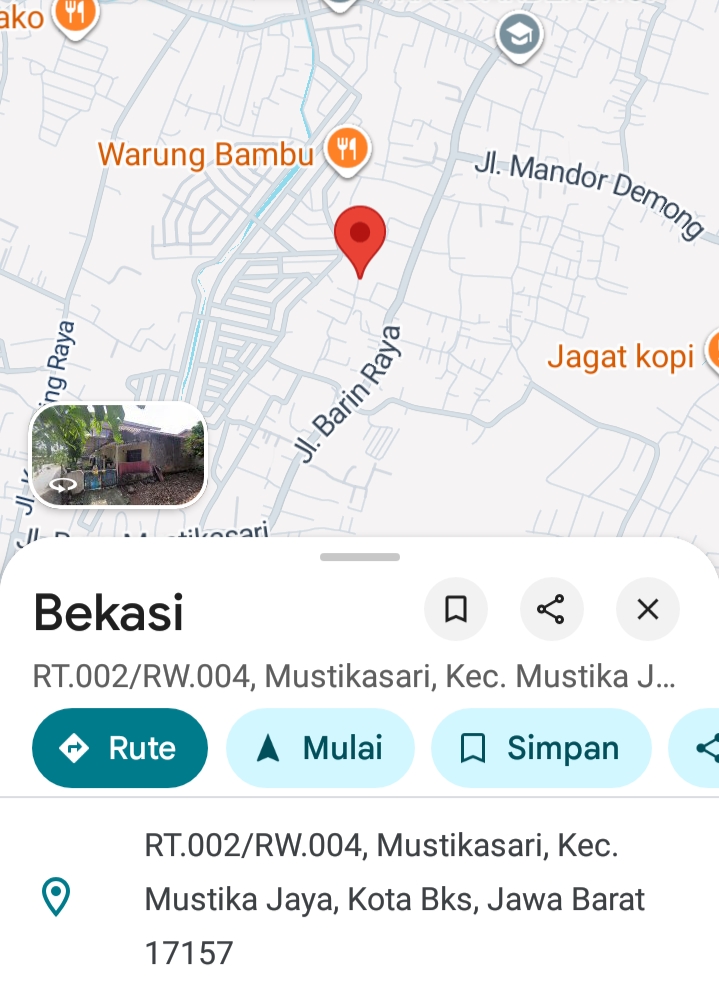Close the Bekasi place panel
This screenshot has height=1004, width=719.
[x=648, y=609]
